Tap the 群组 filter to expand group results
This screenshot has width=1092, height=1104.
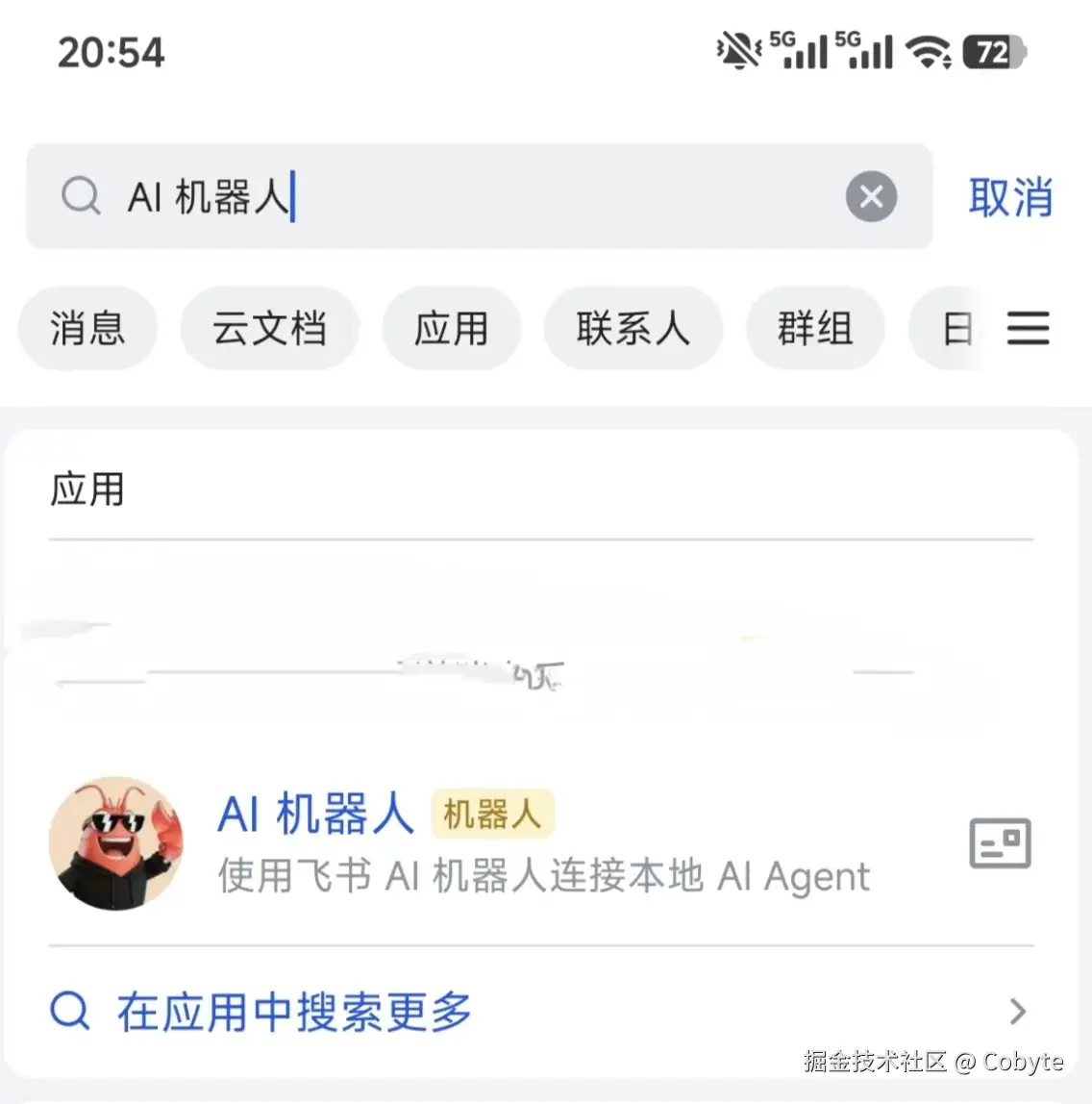click(x=815, y=328)
